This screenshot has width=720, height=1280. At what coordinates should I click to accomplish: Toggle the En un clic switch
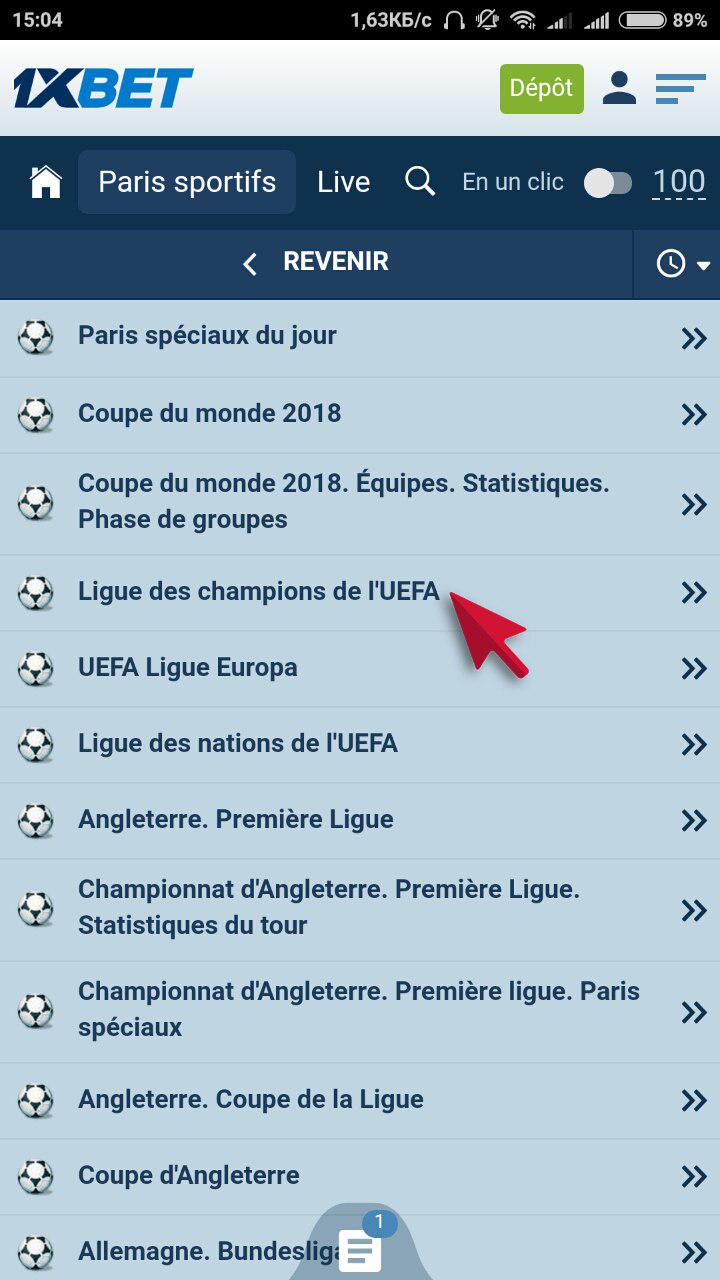pos(608,183)
